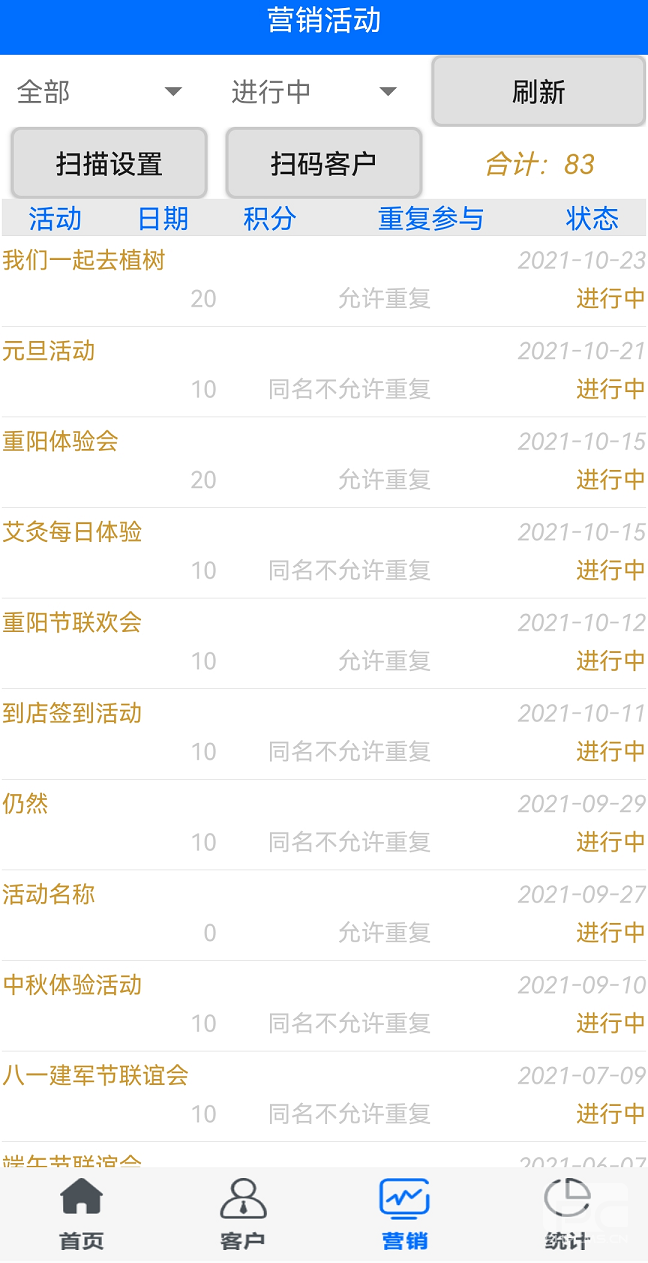Expand the 进行中 status dropdown
Image resolution: width=648 pixels, height=1263 pixels.
pyautogui.click(x=315, y=92)
